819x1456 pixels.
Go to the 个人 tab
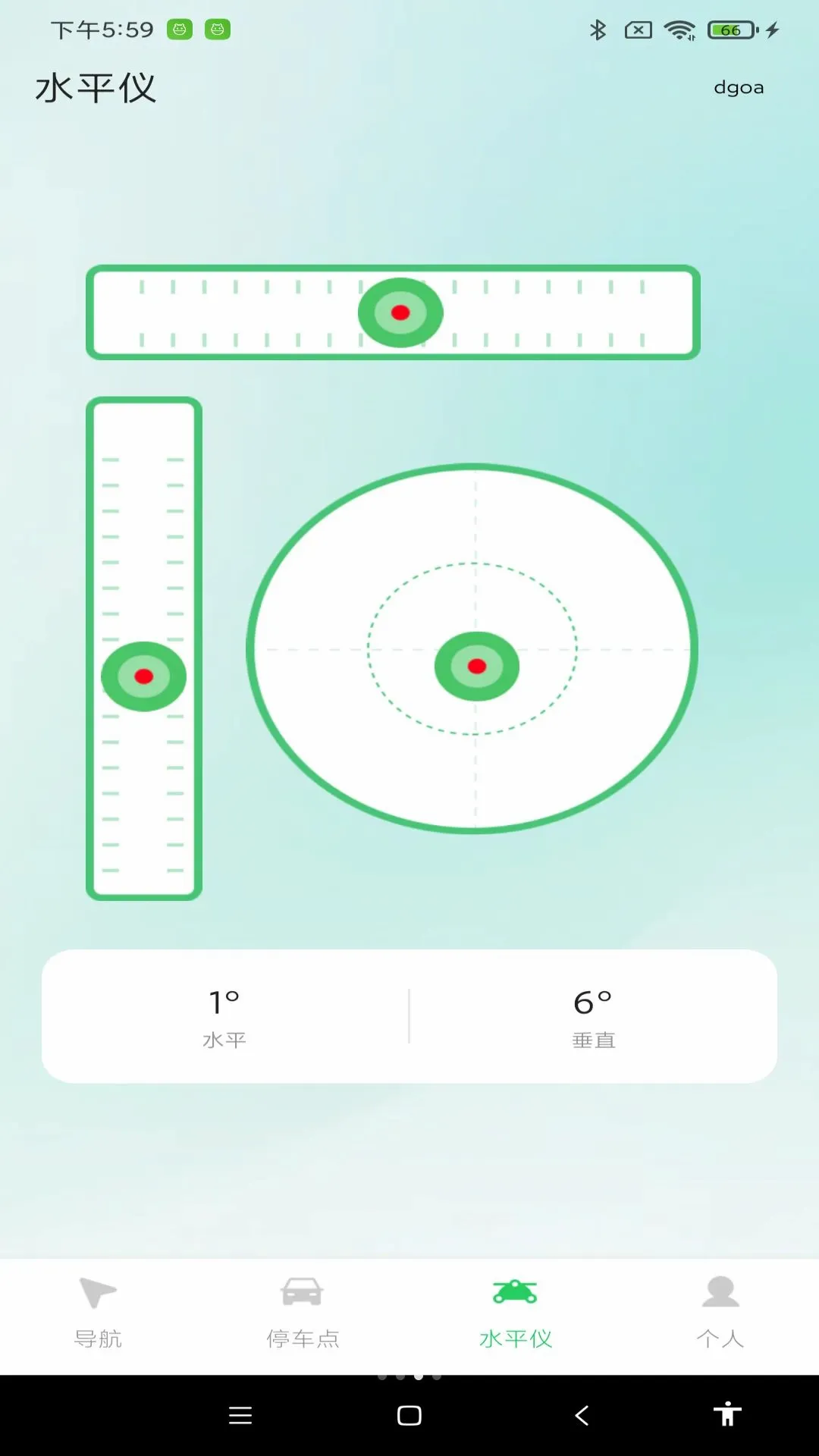[720, 1313]
